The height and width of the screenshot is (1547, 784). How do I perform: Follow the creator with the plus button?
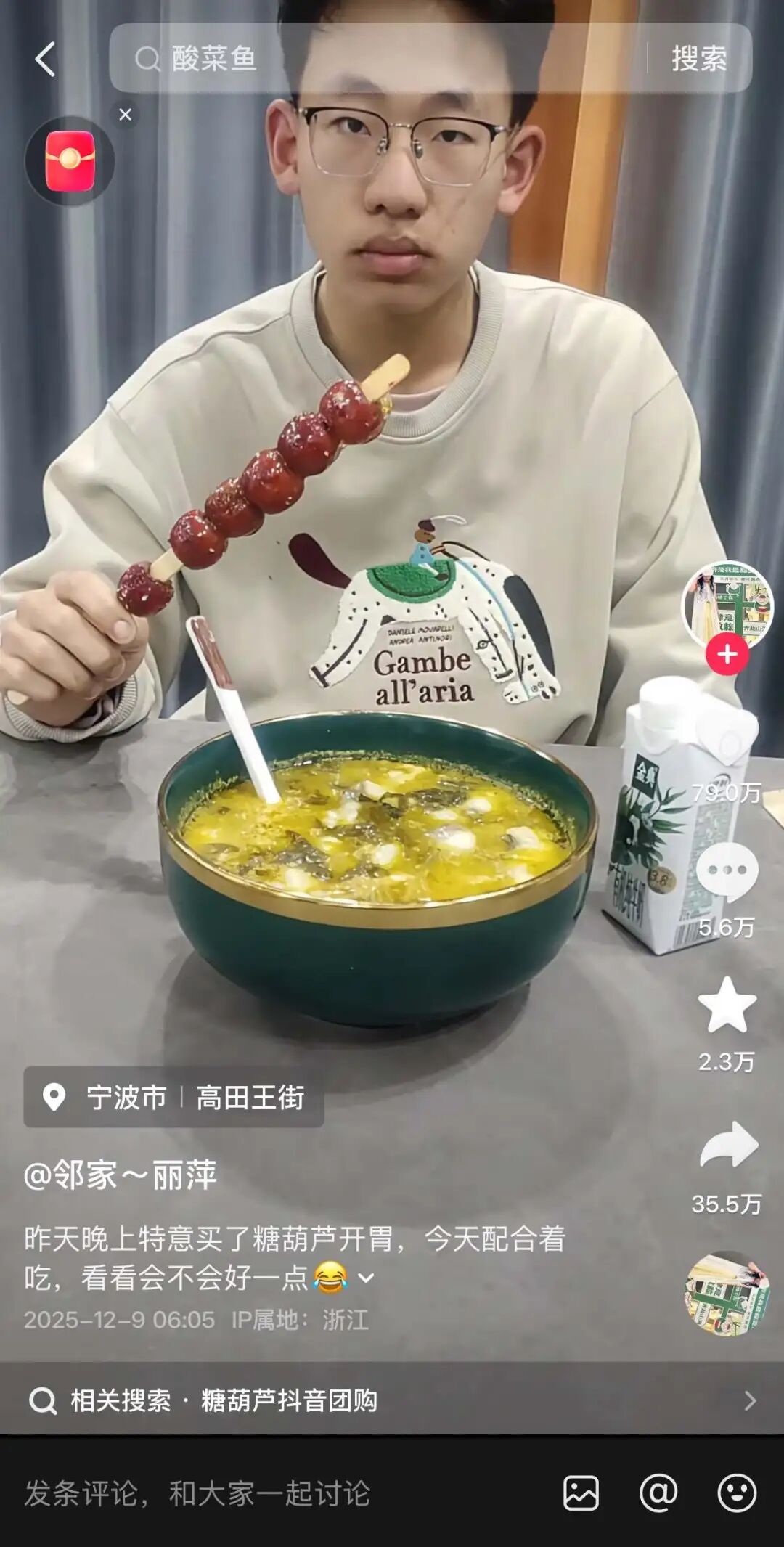pos(727,654)
